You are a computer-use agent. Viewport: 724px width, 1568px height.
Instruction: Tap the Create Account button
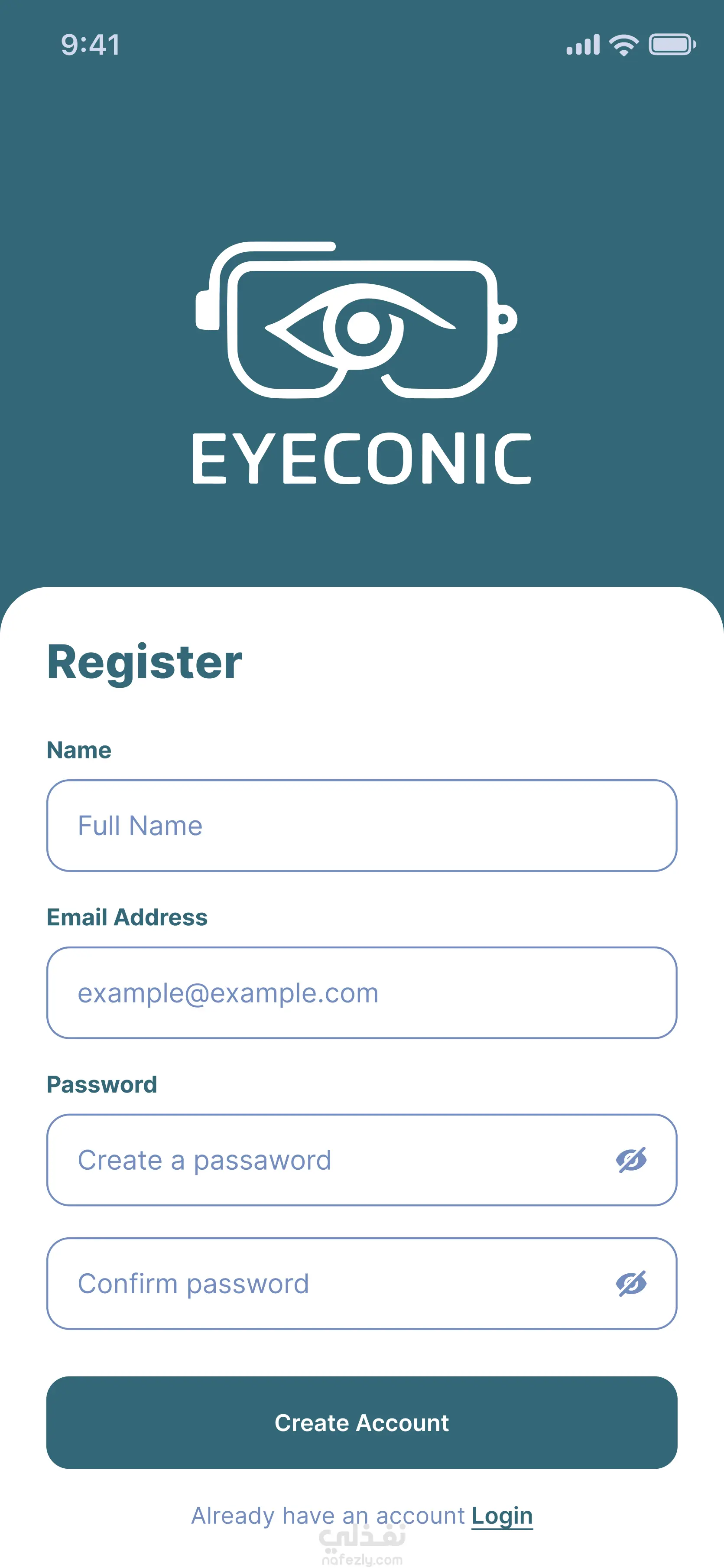click(361, 1422)
